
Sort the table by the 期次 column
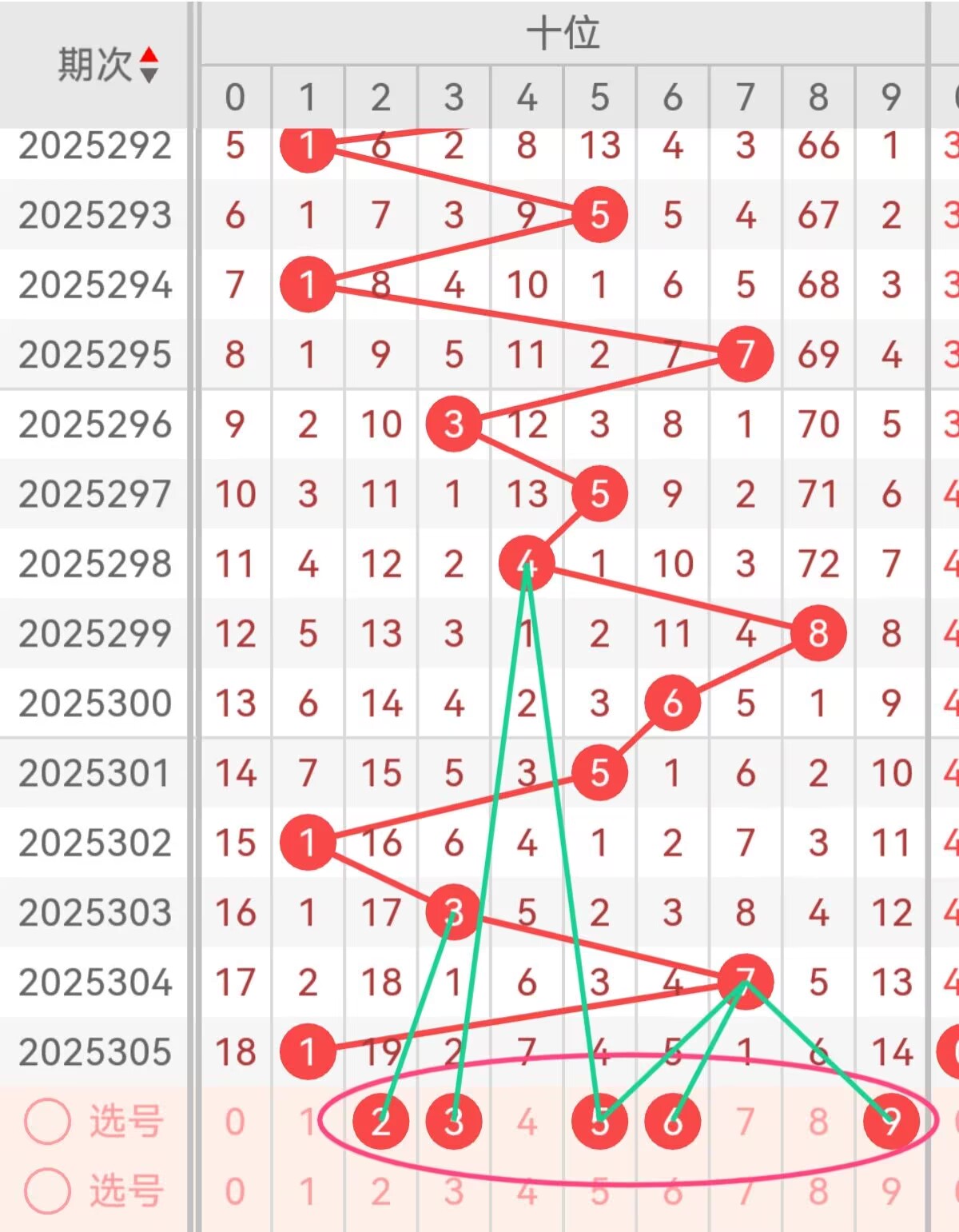pyautogui.click(x=149, y=65)
